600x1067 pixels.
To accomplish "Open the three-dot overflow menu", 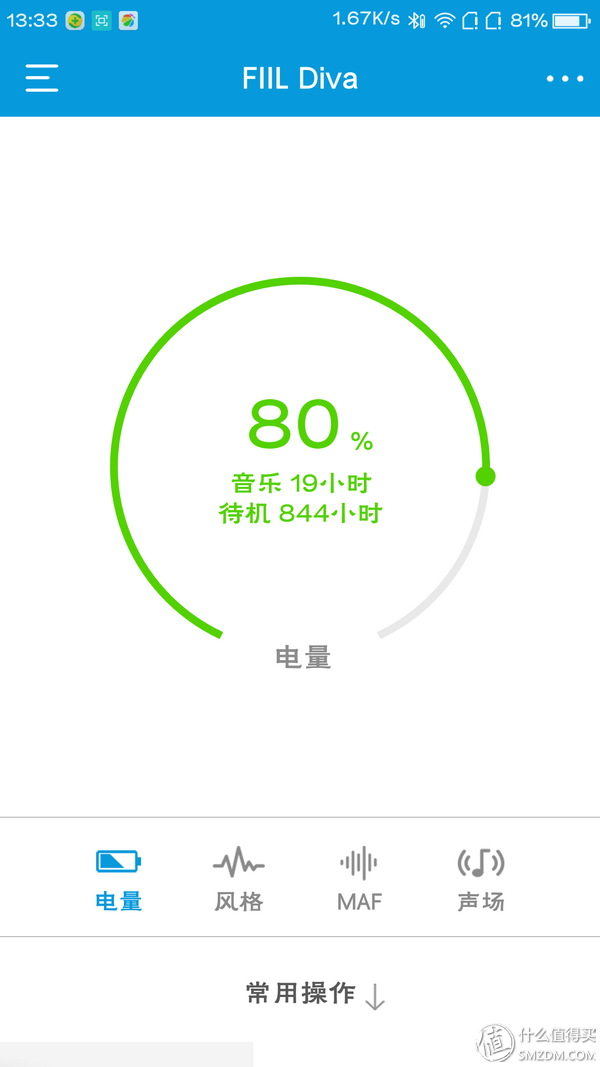I will point(565,79).
